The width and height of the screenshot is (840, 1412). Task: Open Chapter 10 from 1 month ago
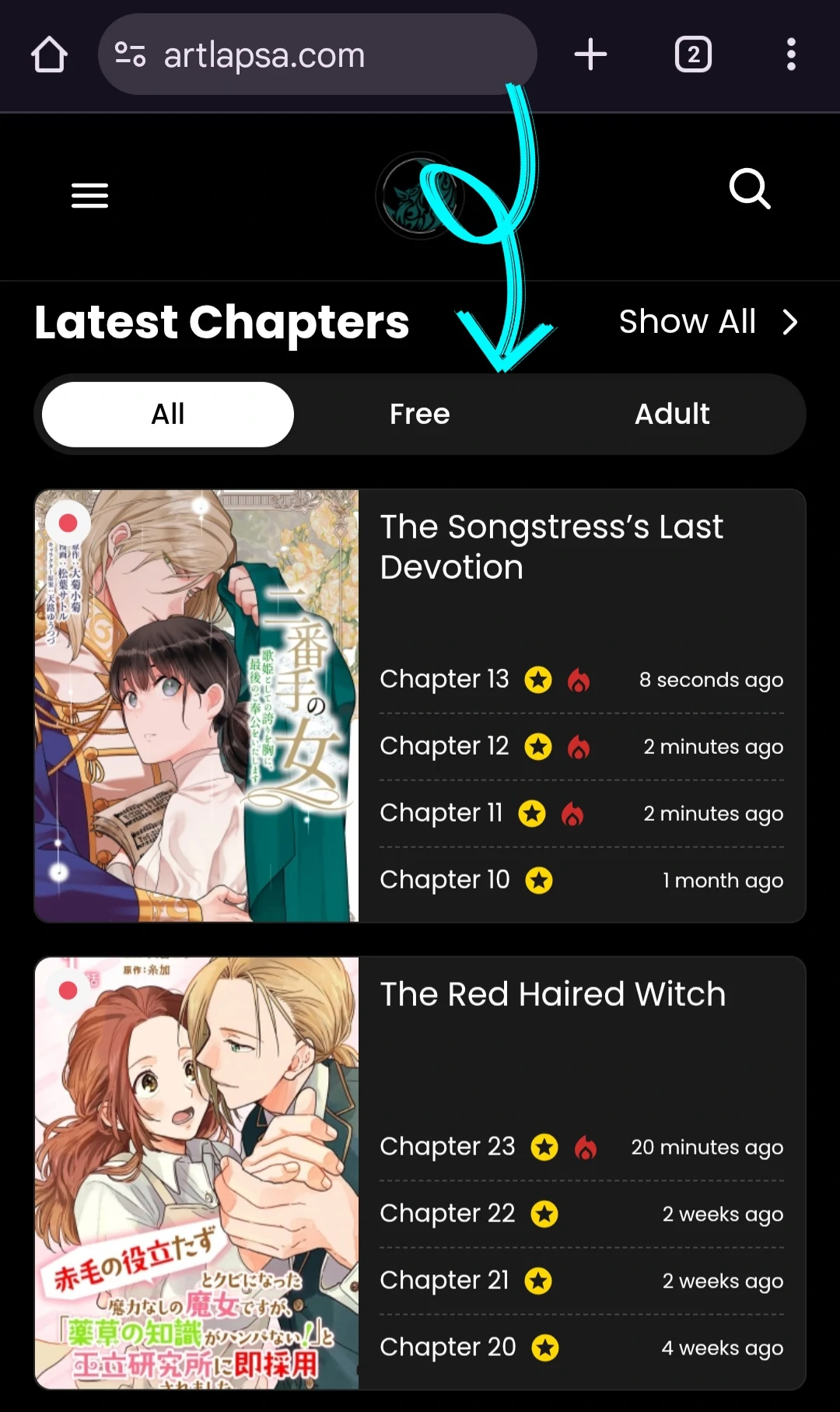(581, 881)
